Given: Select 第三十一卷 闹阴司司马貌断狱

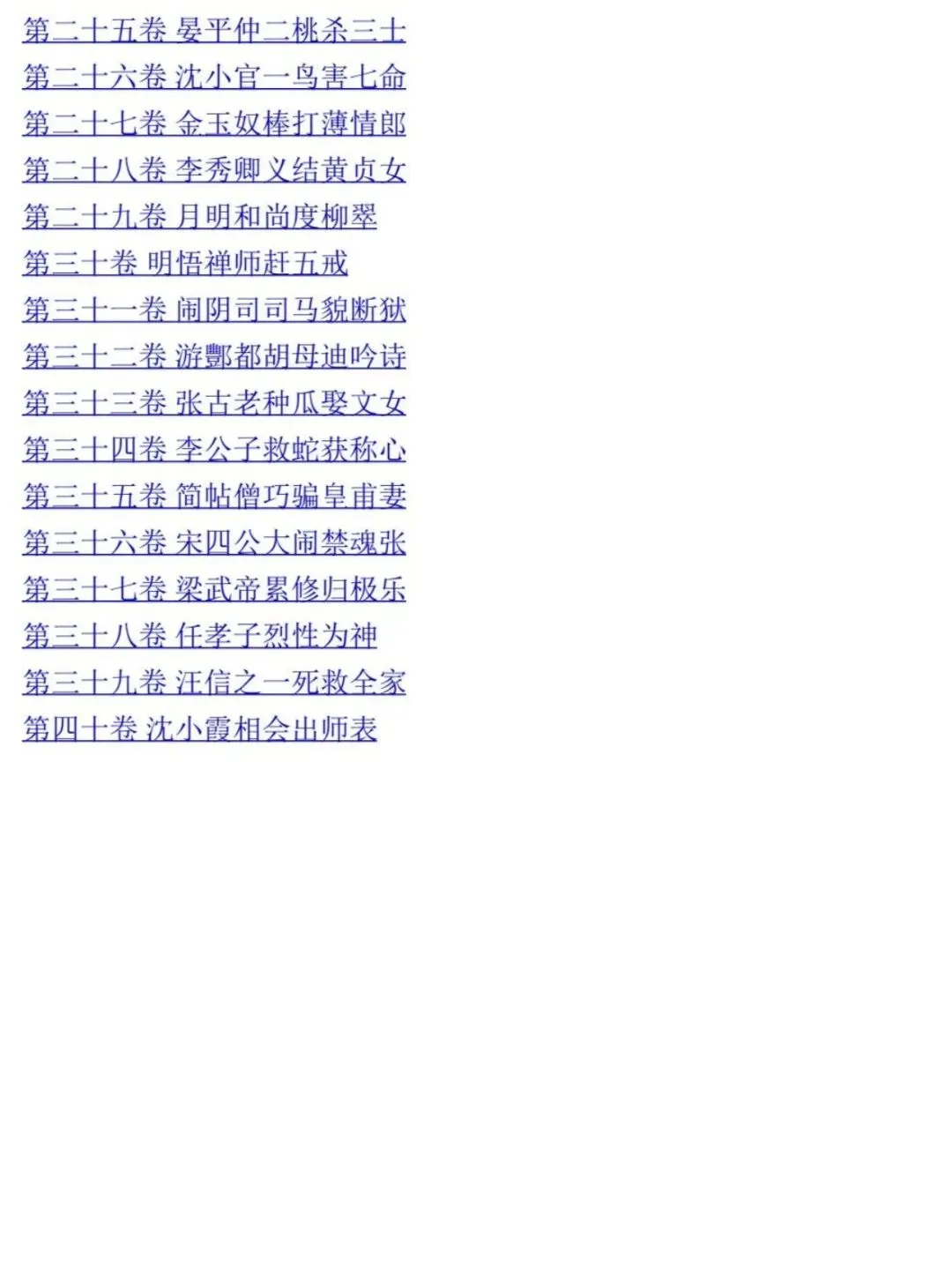Looking at the screenshot, I should [x=214, y=310].
